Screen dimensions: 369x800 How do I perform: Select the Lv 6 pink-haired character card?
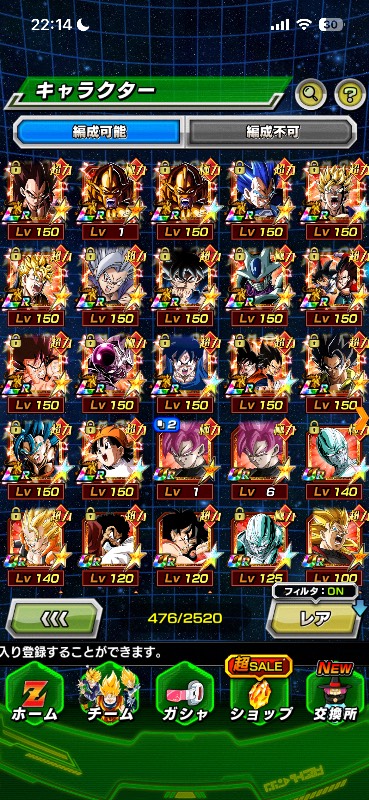(260, 459)
